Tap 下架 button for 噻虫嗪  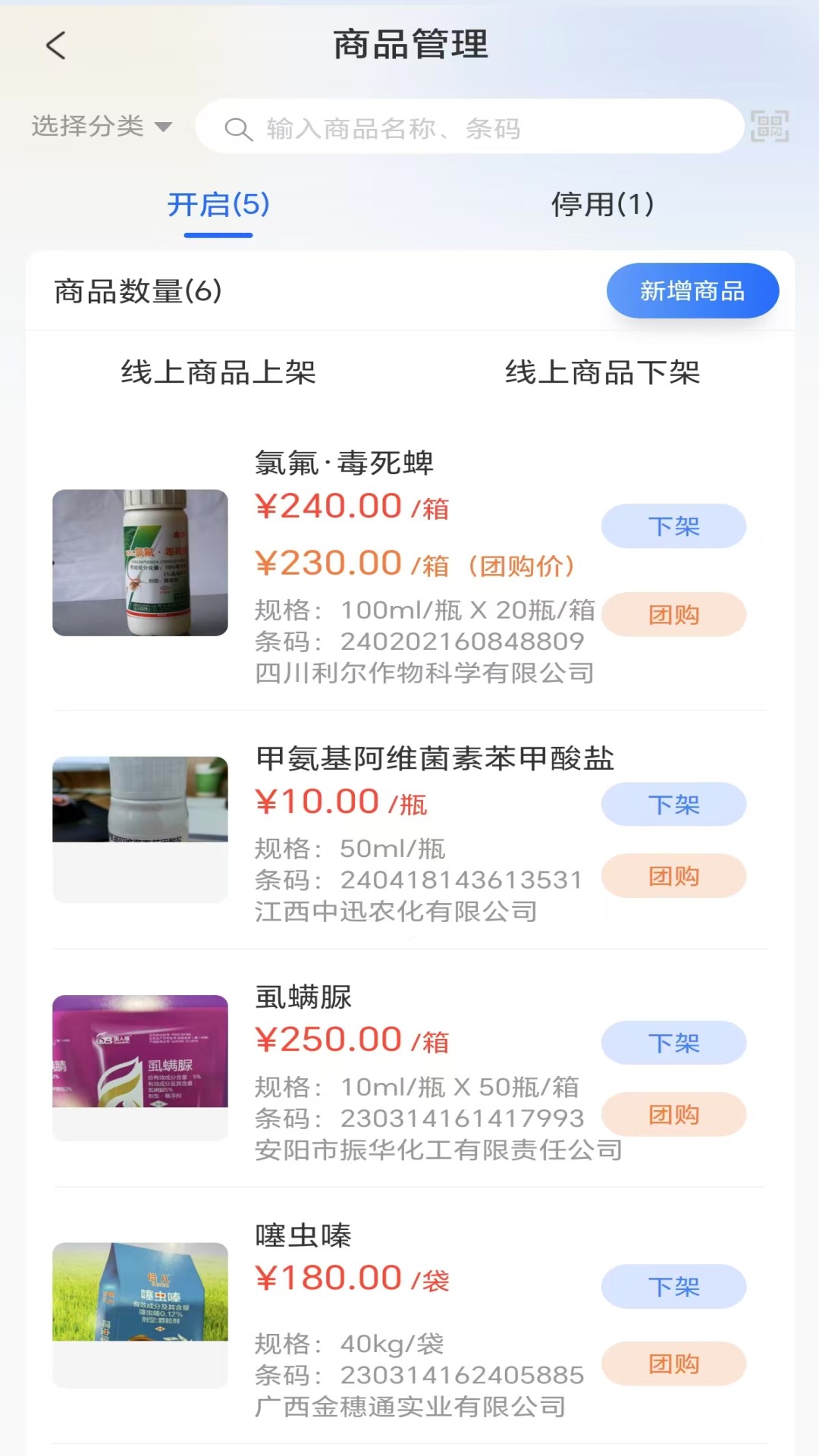tap(673, 1287)
